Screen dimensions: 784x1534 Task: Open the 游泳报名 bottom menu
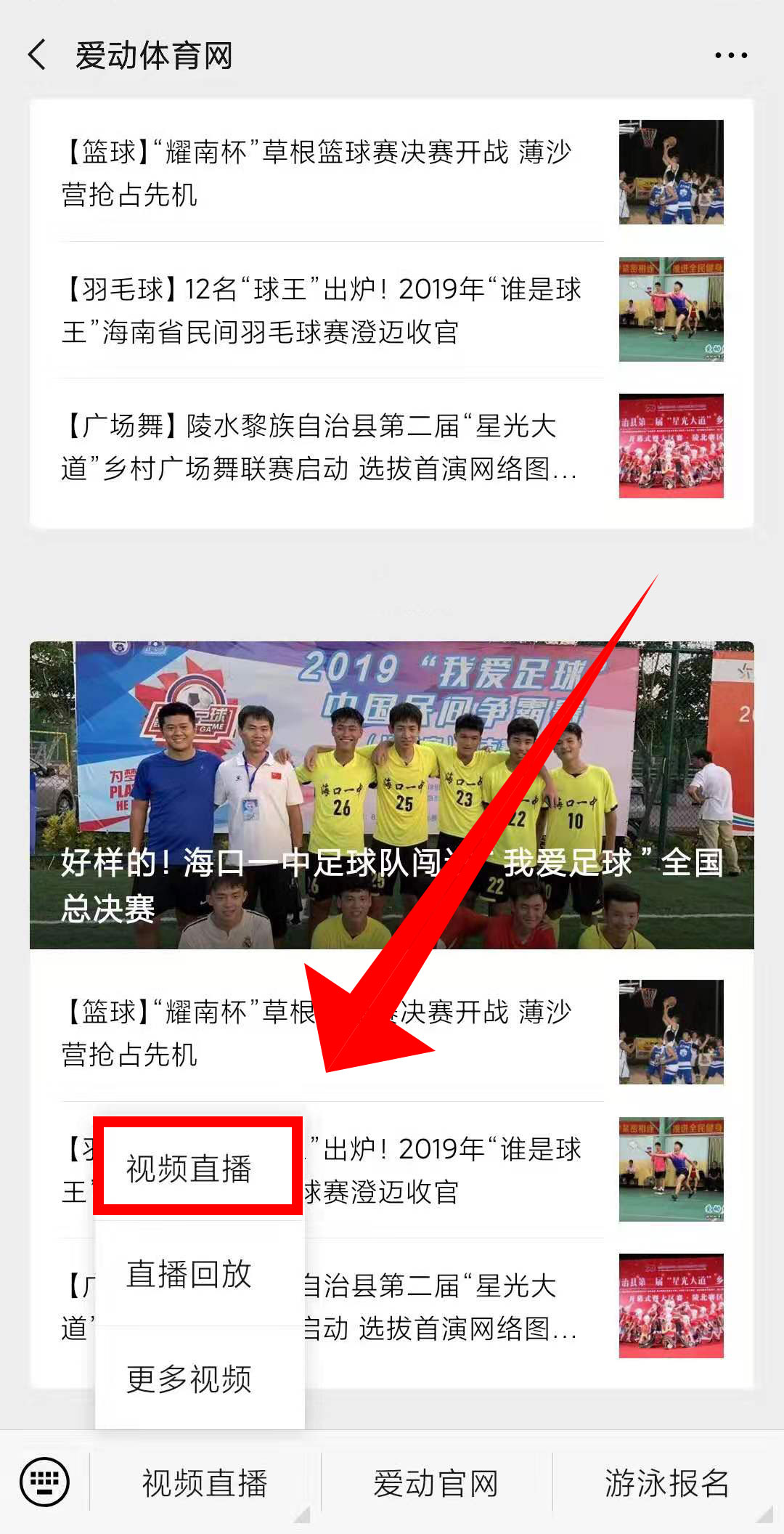pyautogui.click(x=666, y=1483)
